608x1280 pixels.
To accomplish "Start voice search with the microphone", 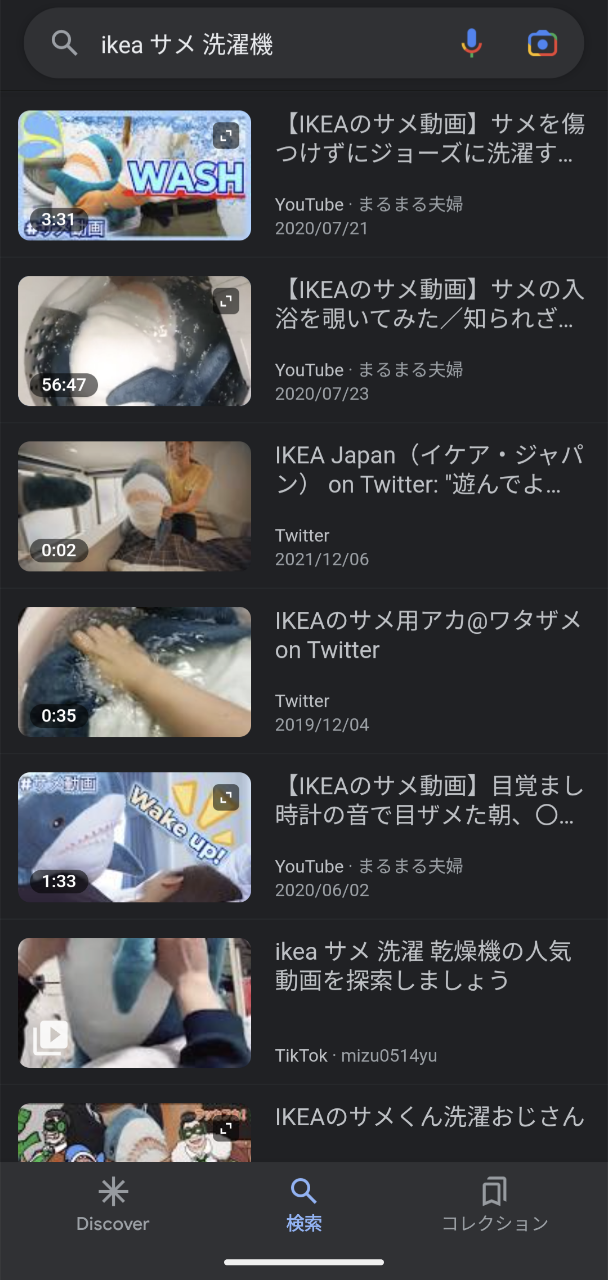I will 471,43.
